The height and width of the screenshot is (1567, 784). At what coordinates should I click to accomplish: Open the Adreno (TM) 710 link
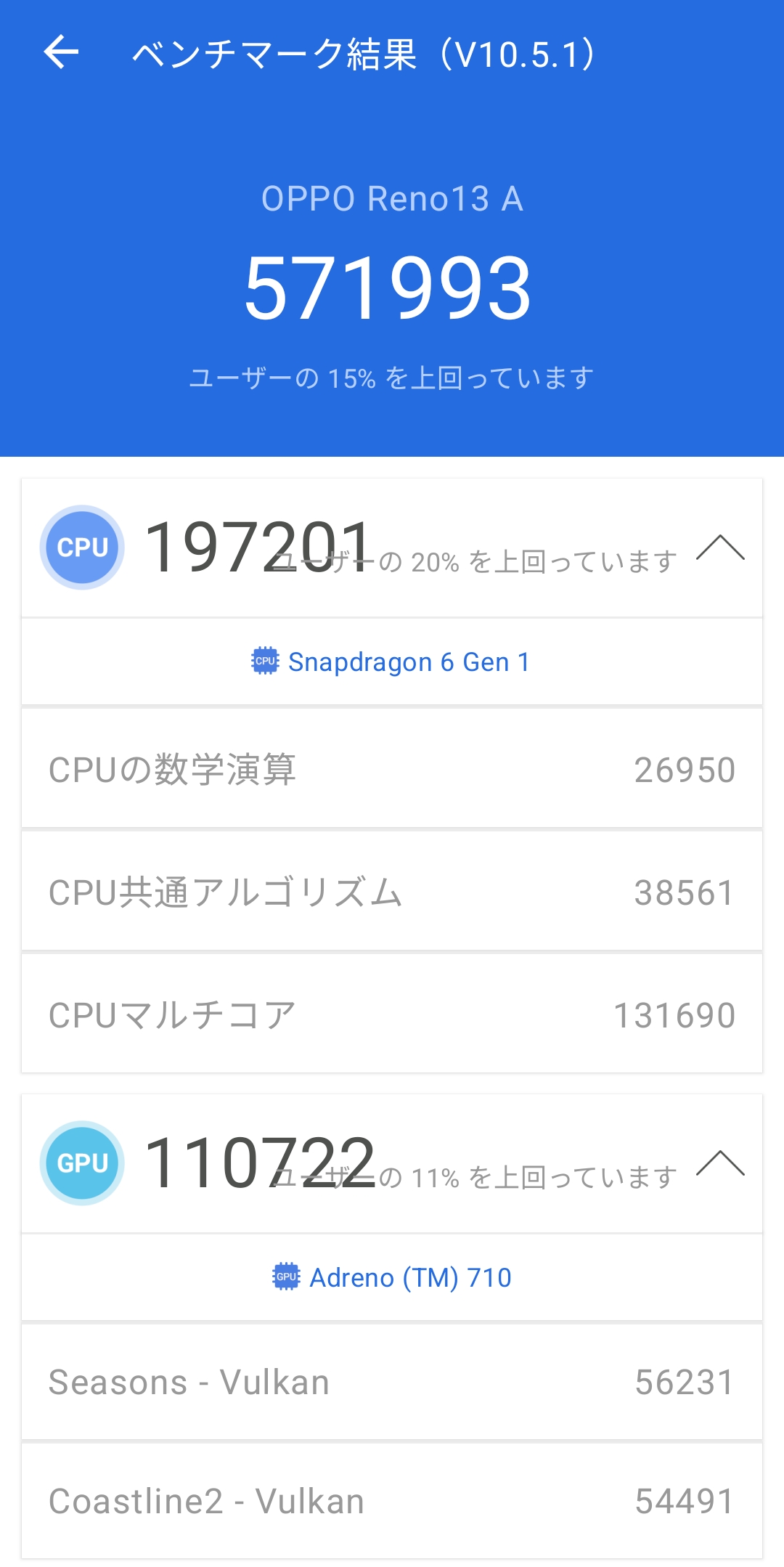(x=392, y=1277)
